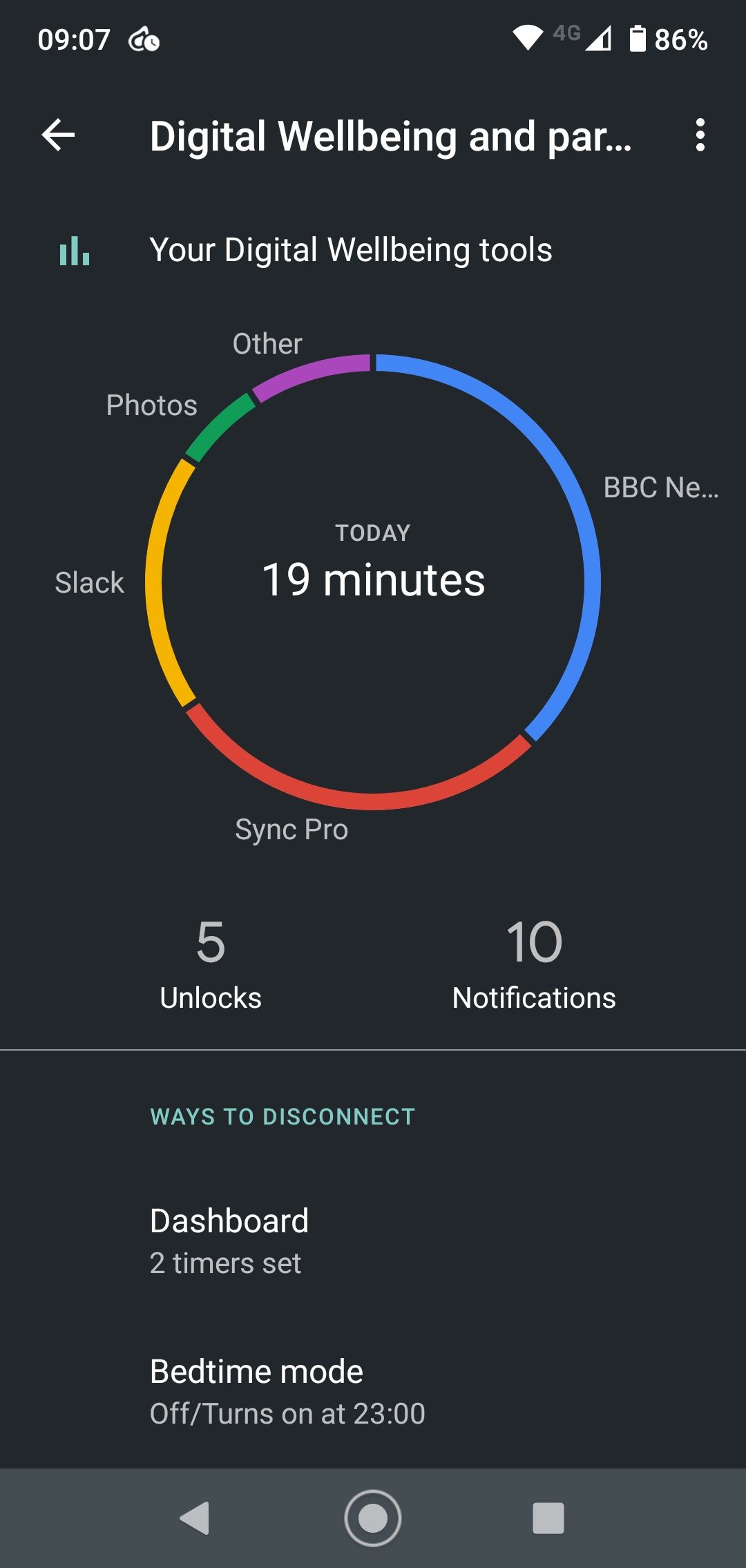Tap the Digital Wellbeing bar chart icon
Screen dimensions: 746x1568
[x=73, y=251]
